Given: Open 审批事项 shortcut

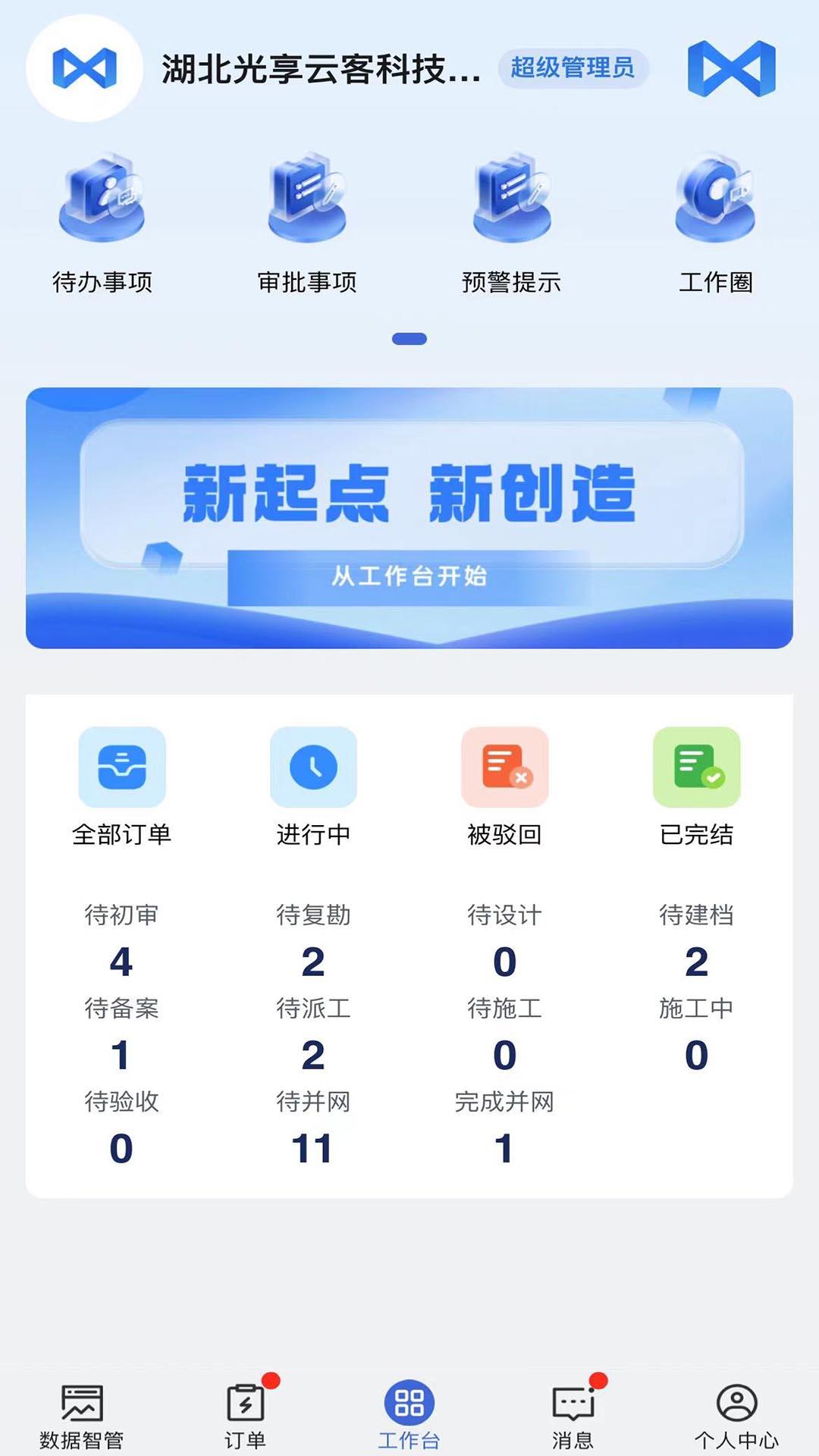Looking at the screenshot, I should pos(307,224).
